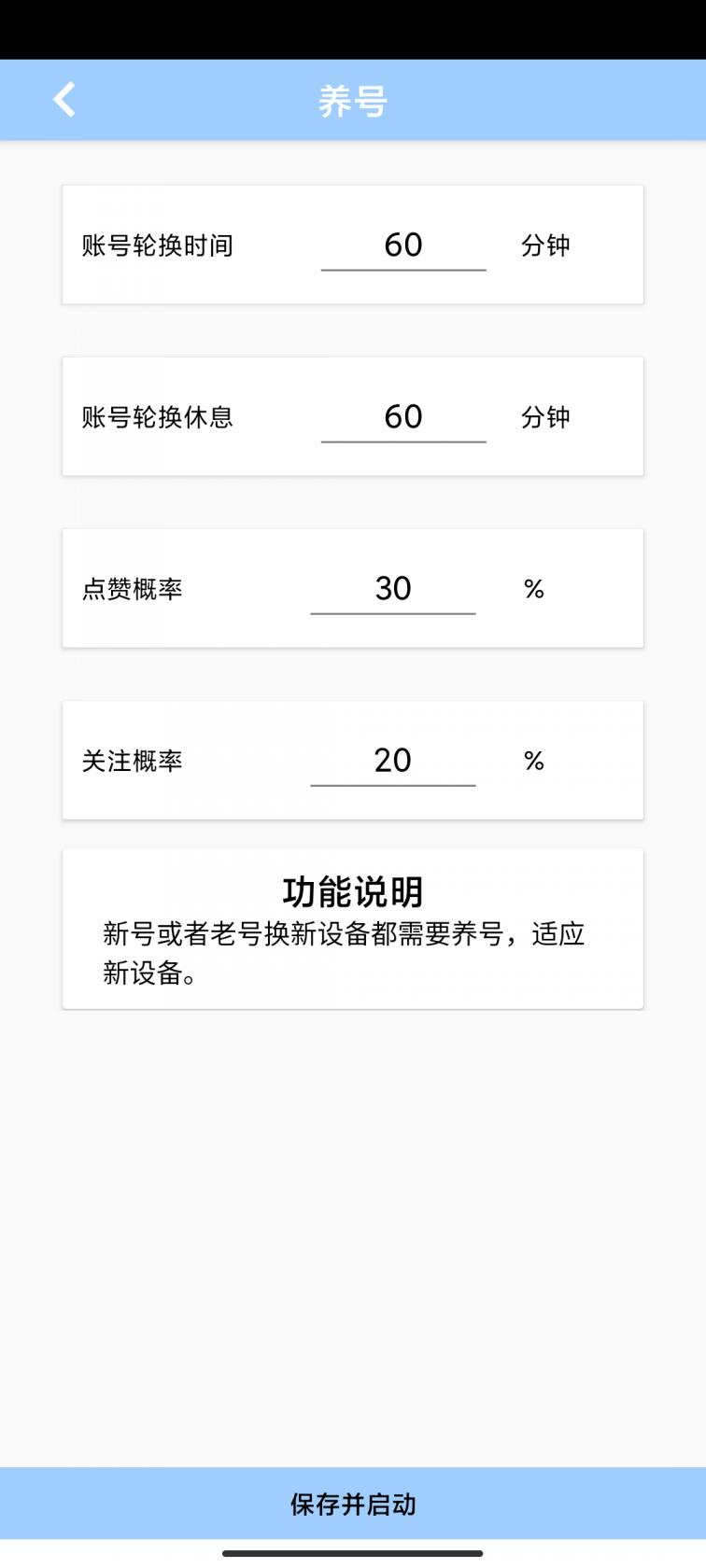Click the % sign next to 点赞概率
The image size is (706, 1568).
(532, 588)
